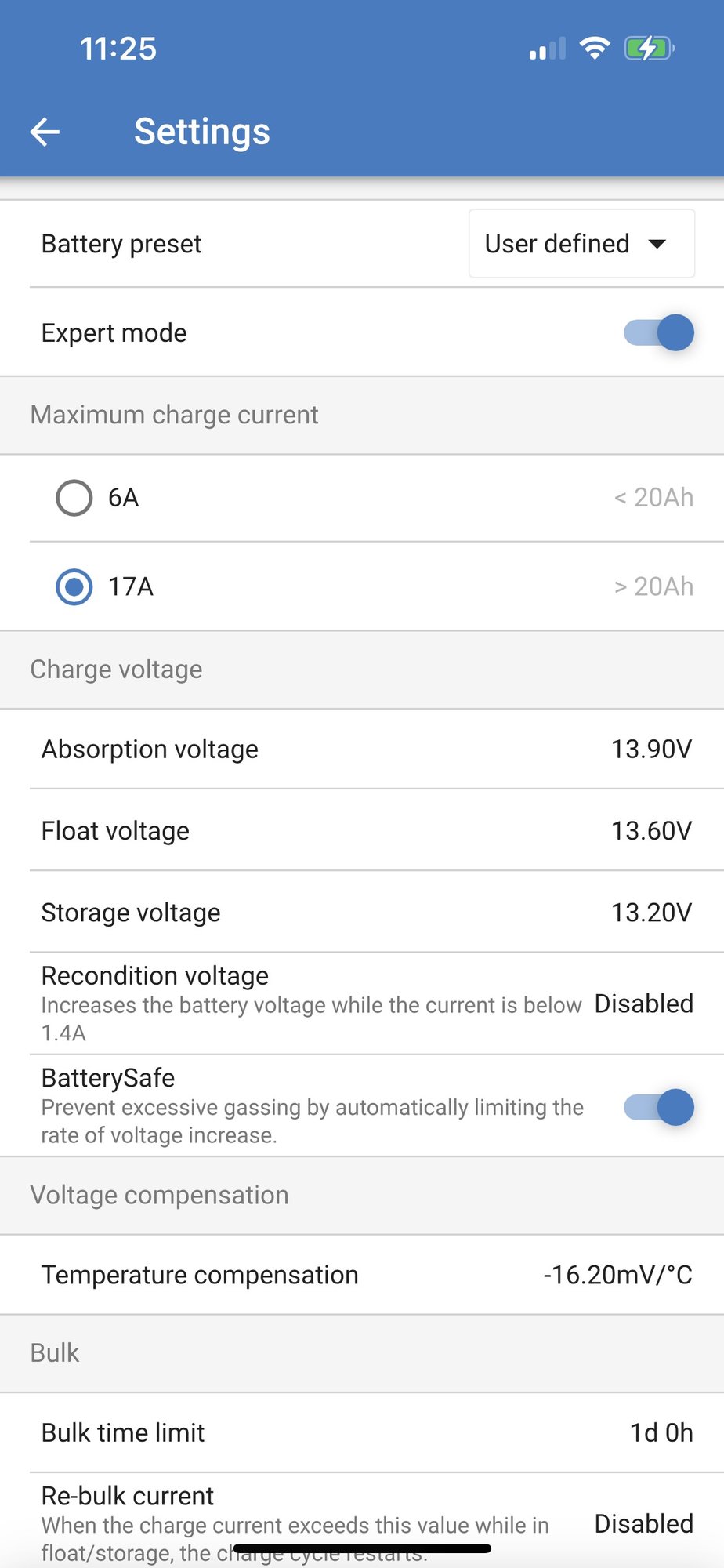The image size is (724, 1568).
Task: Change the Float voltage setting
Action: coord(362,831)
